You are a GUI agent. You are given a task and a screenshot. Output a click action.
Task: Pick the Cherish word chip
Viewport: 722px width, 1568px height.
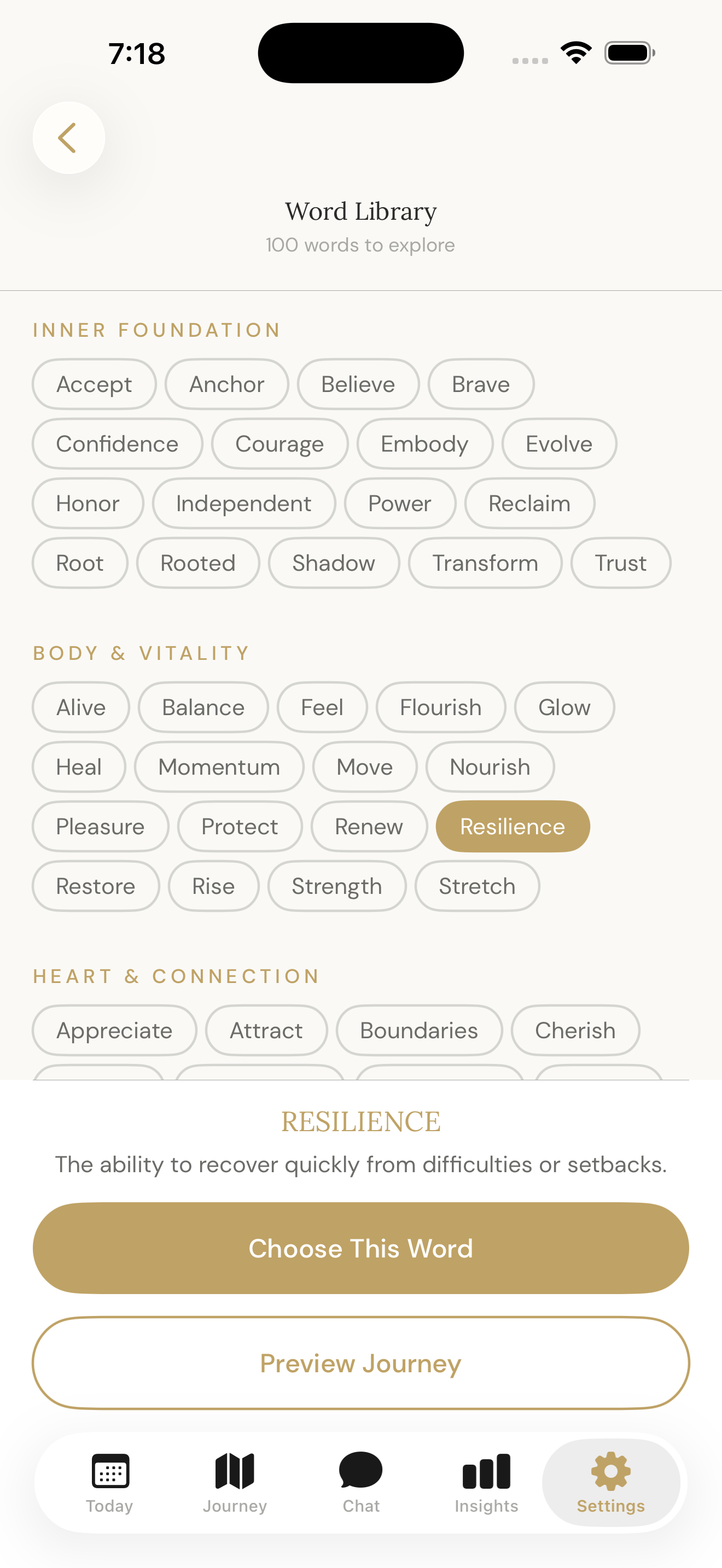(575, 1031)
